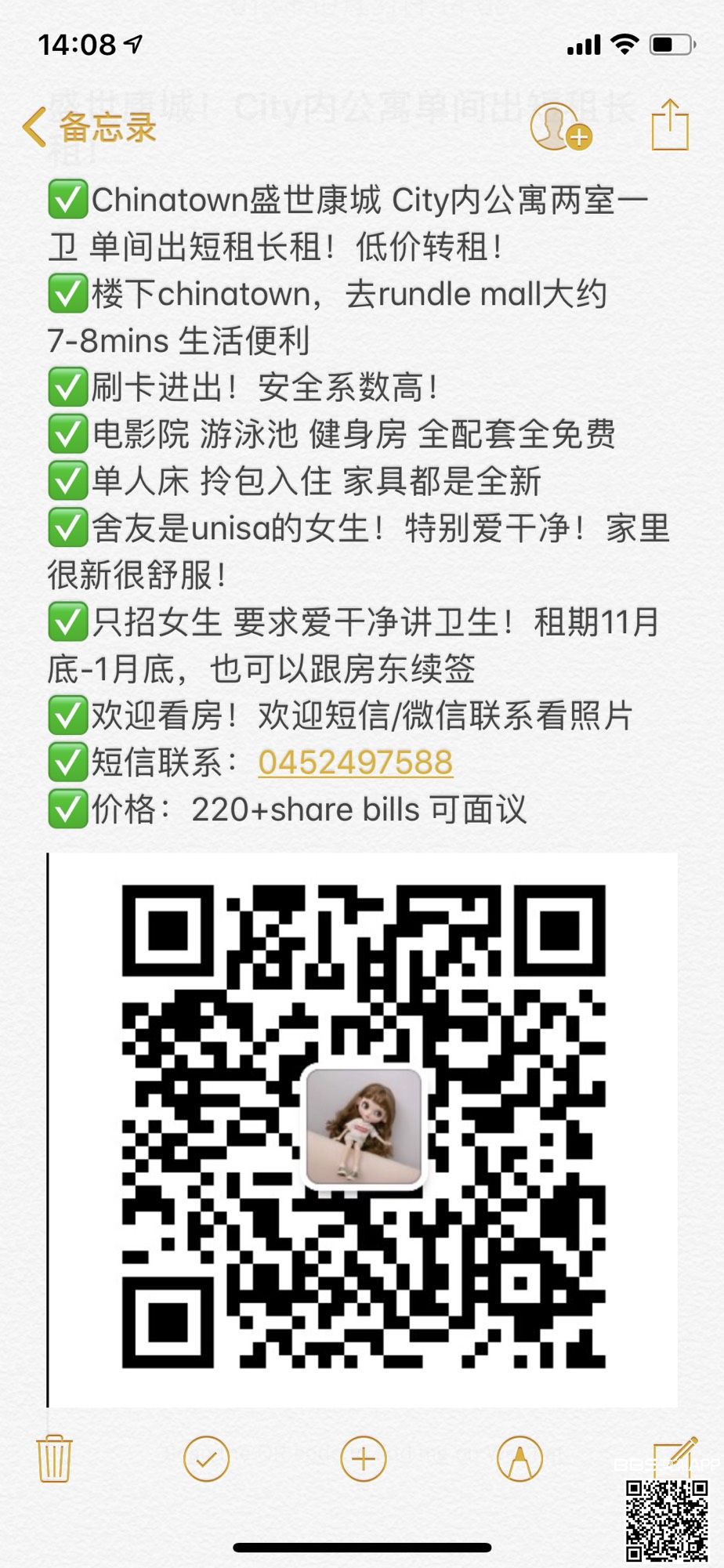Screen dimensions: 724x1568
Task: Share this note
Action: 670,125
